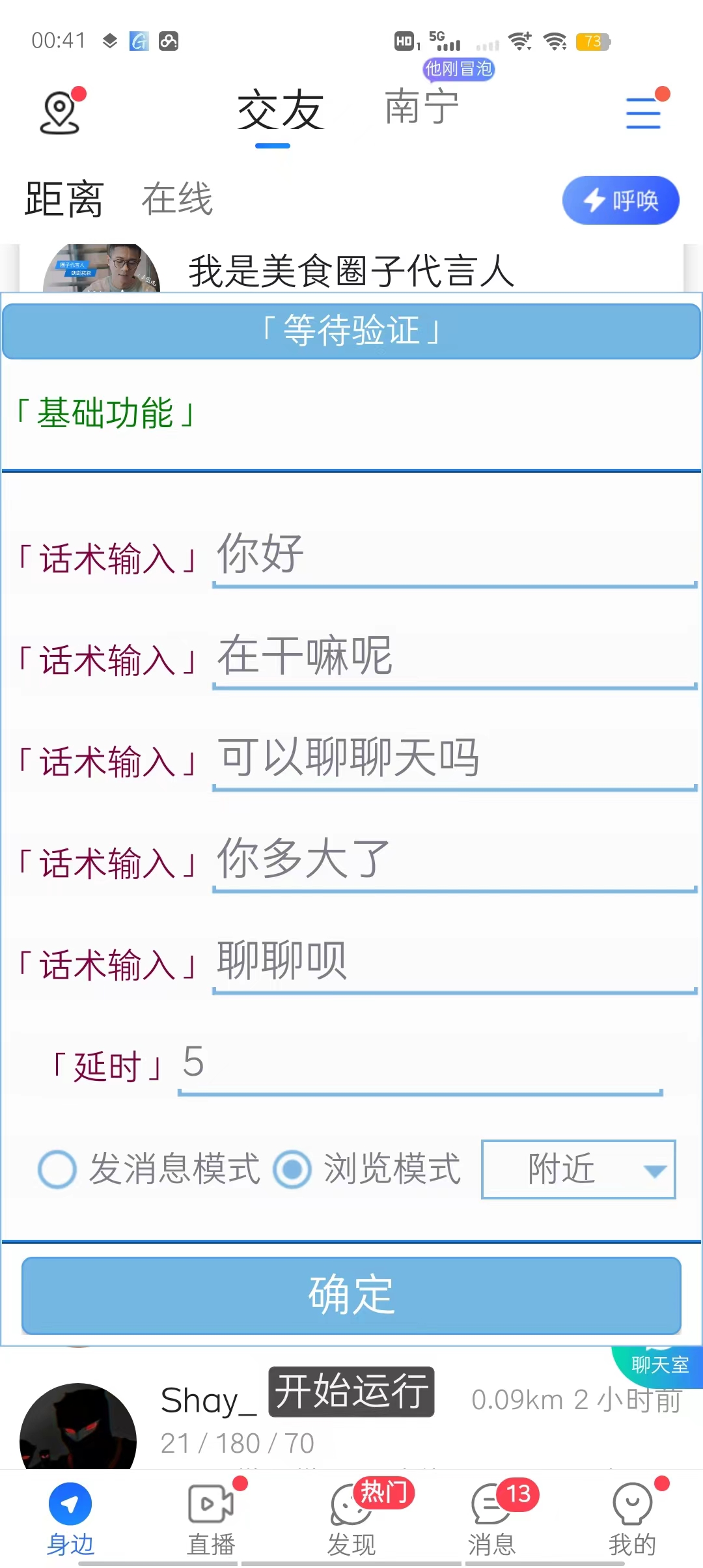Edit the 你好 script input field

click(454, 555)
